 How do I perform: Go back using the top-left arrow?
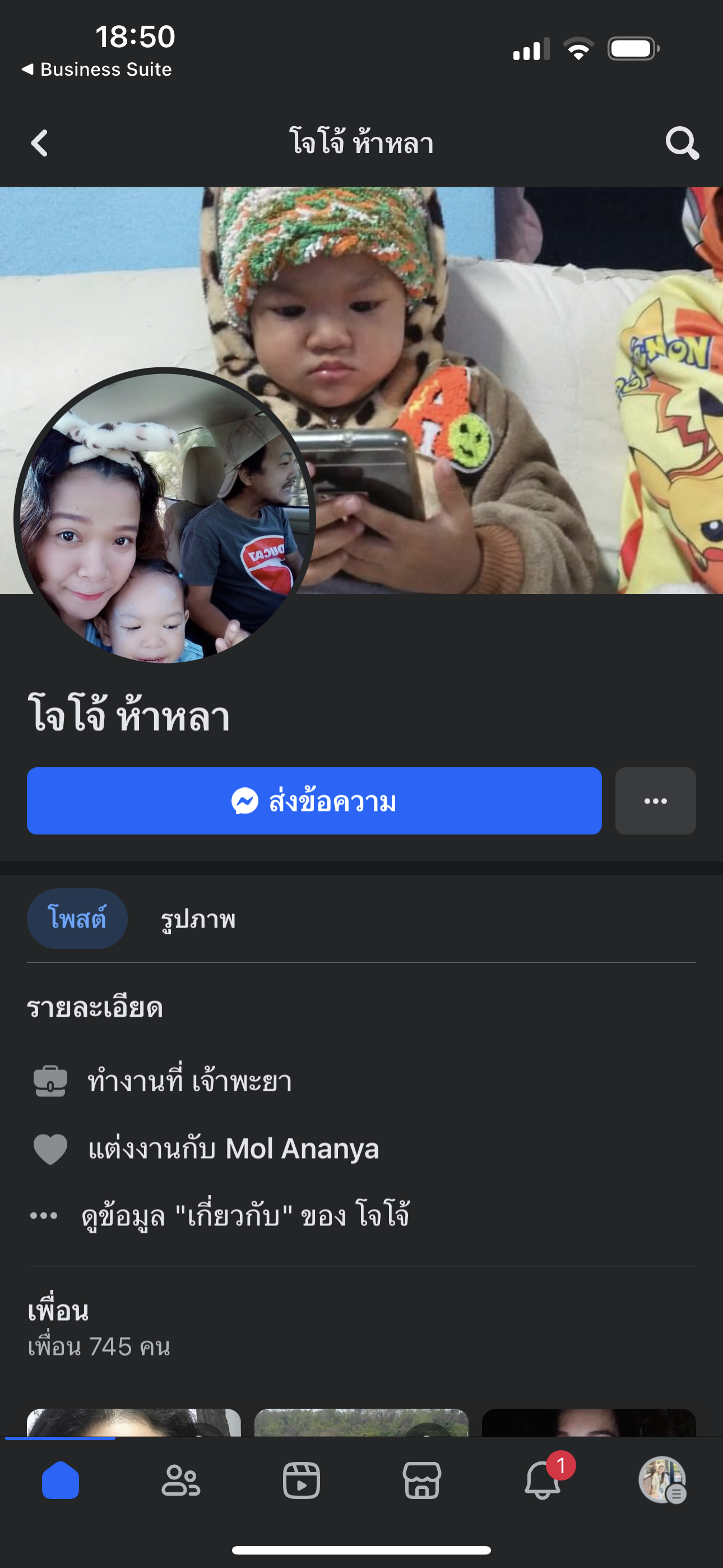coord(40,144)
